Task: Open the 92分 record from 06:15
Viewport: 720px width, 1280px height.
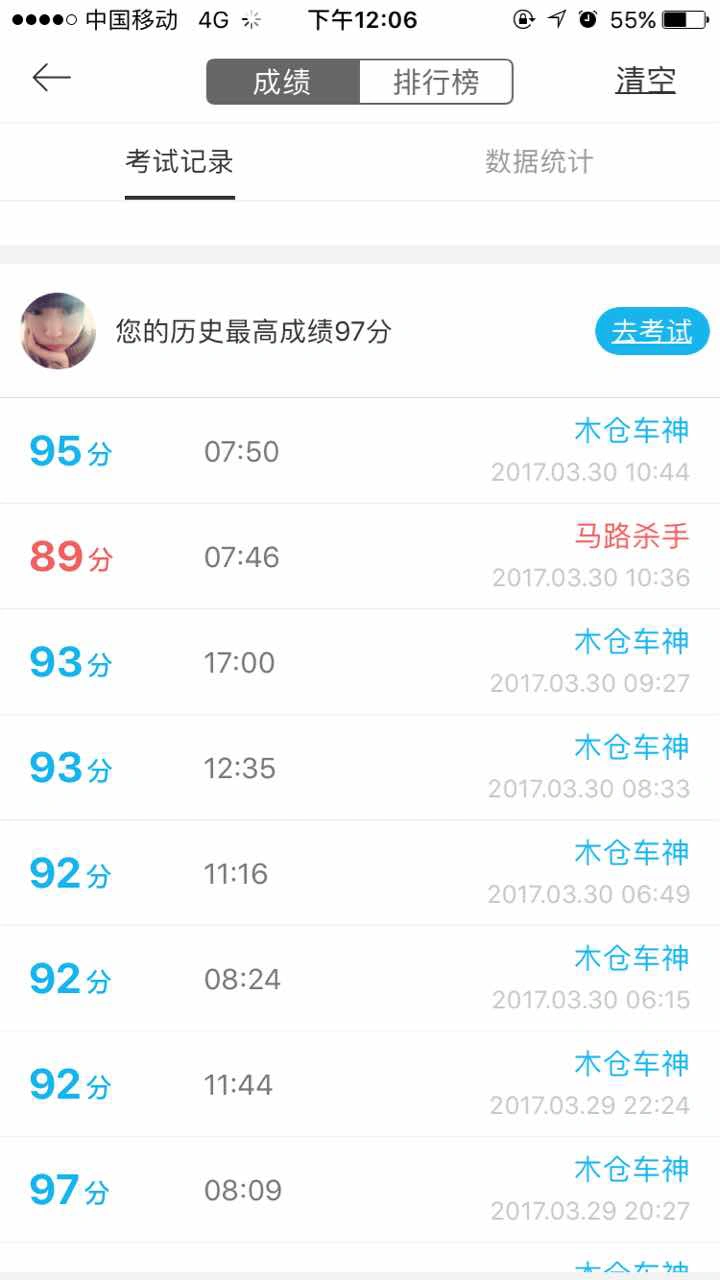Action: (360, 979)
